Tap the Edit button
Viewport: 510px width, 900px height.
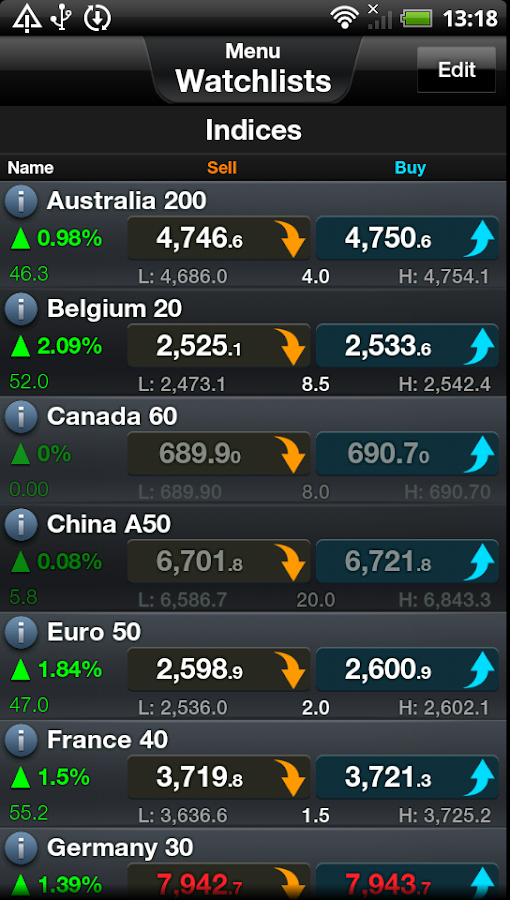point(457,69)
